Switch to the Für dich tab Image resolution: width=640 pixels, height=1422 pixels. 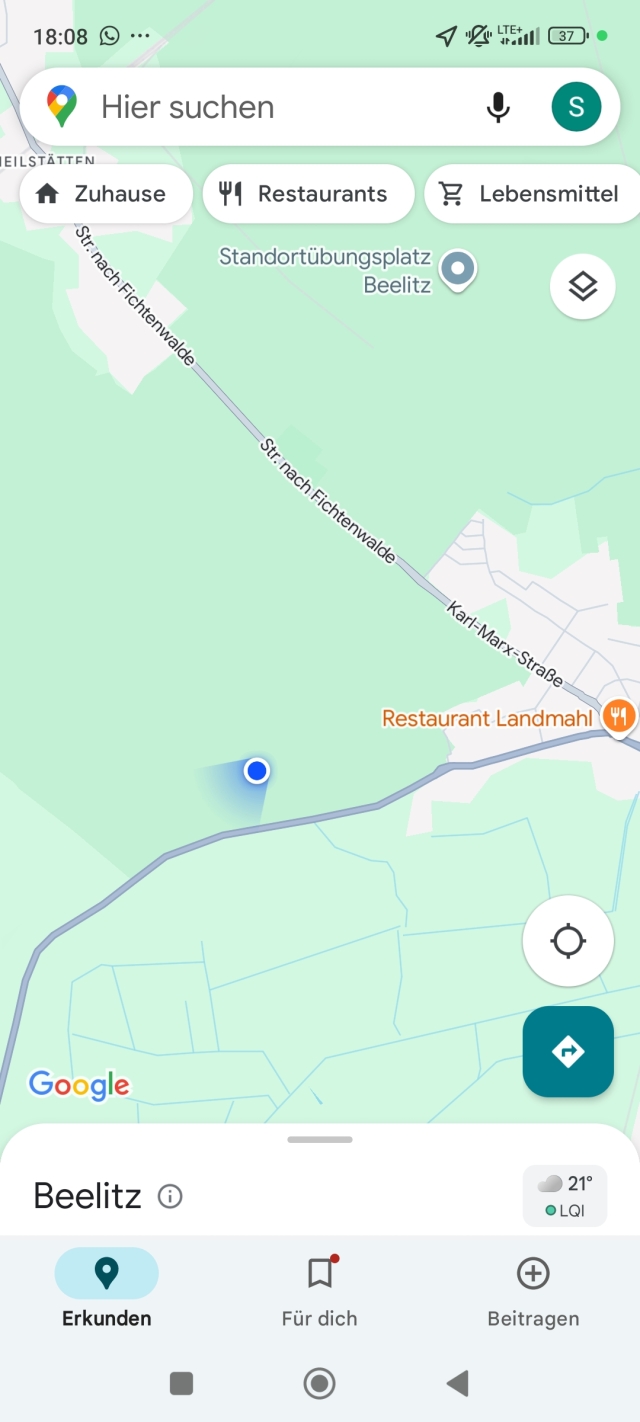point(319,1291)
